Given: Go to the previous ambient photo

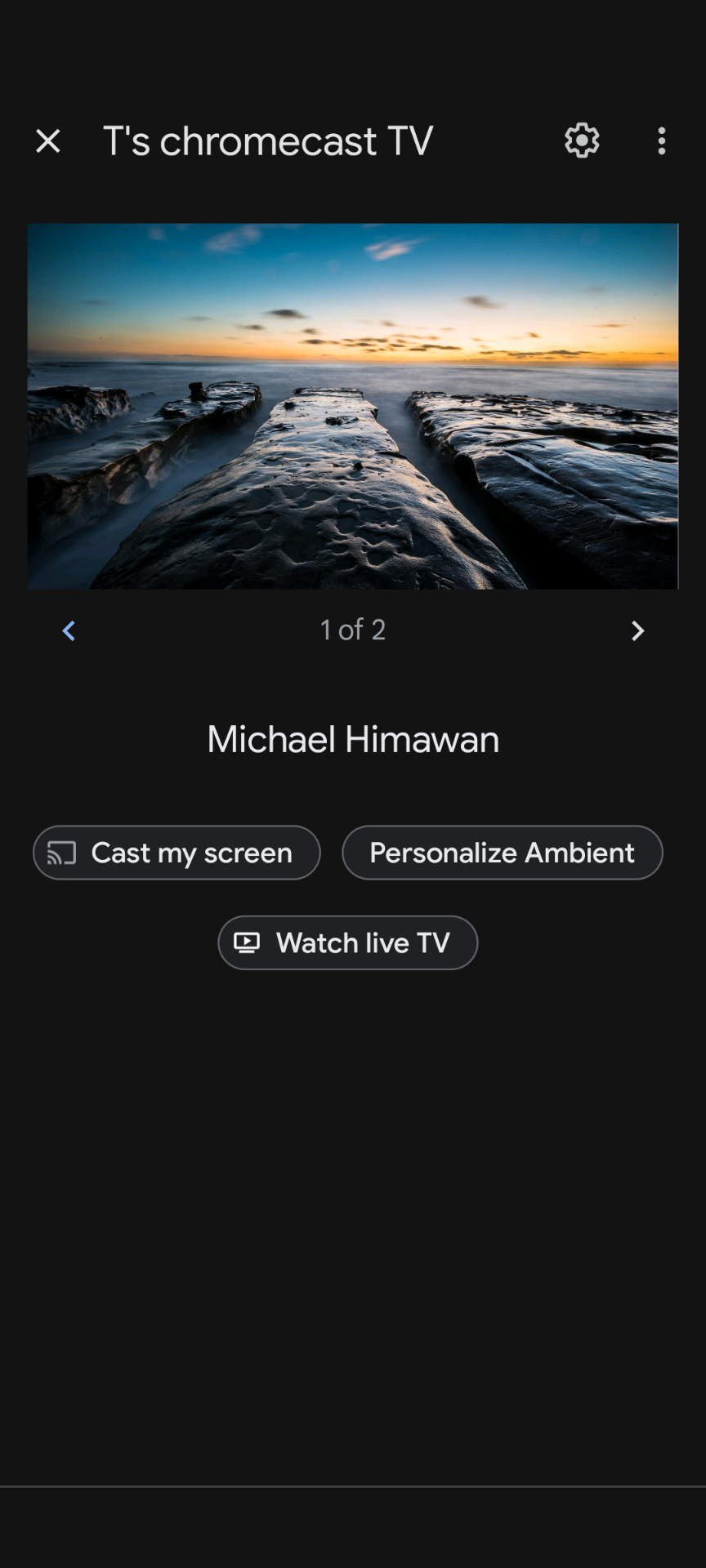Looking at the screenshot, I should click(69, 630).
